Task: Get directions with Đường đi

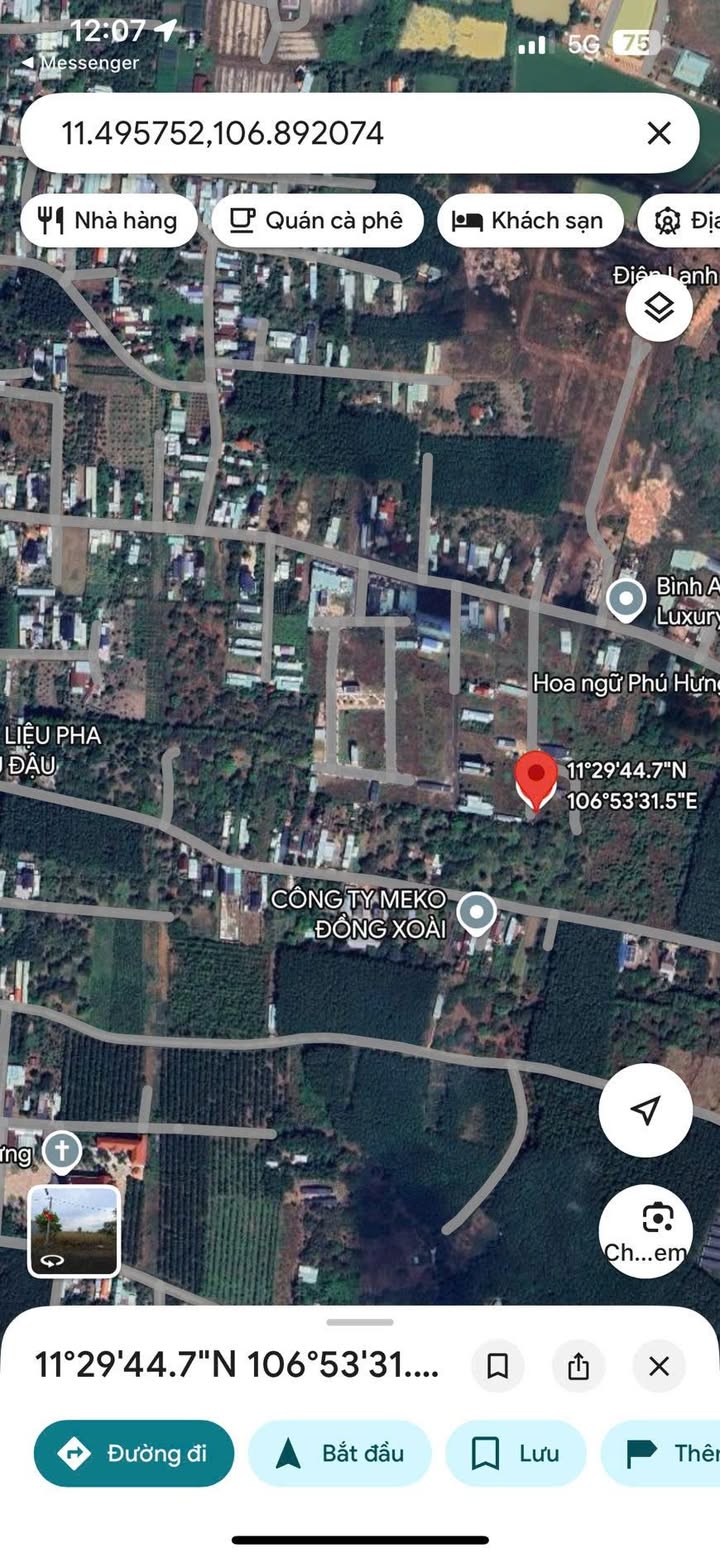Action: tap(134, 1453)
